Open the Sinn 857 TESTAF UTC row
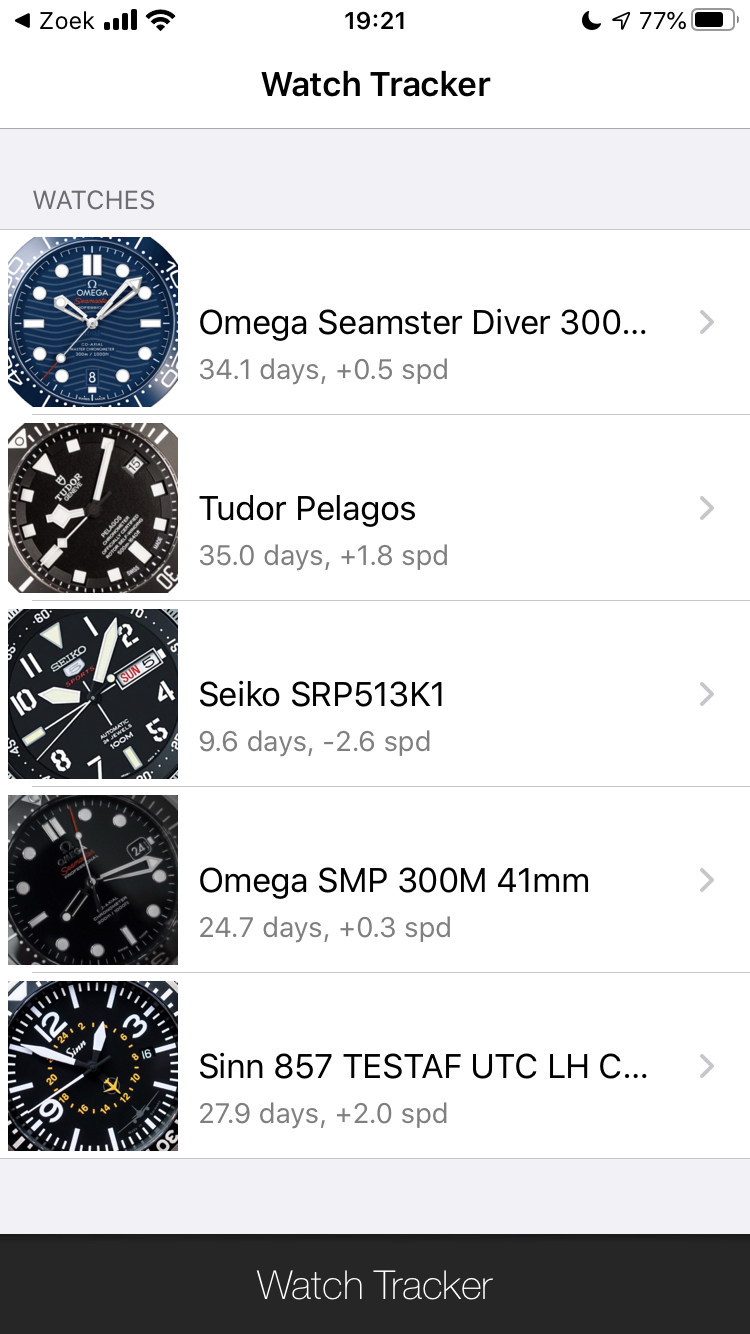 [375, 1066]
